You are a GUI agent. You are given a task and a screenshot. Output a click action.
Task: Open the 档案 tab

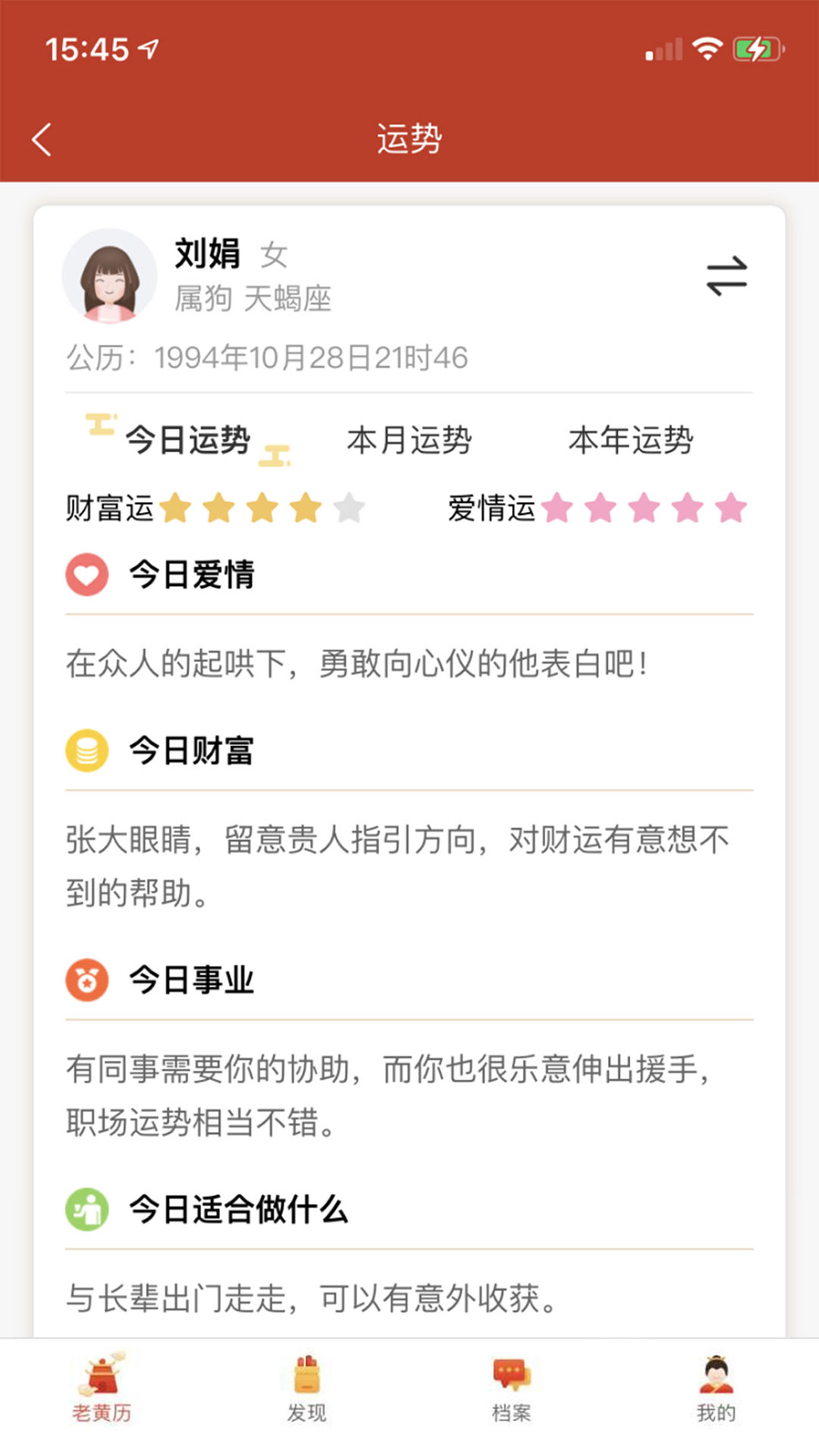[512, 1389]
